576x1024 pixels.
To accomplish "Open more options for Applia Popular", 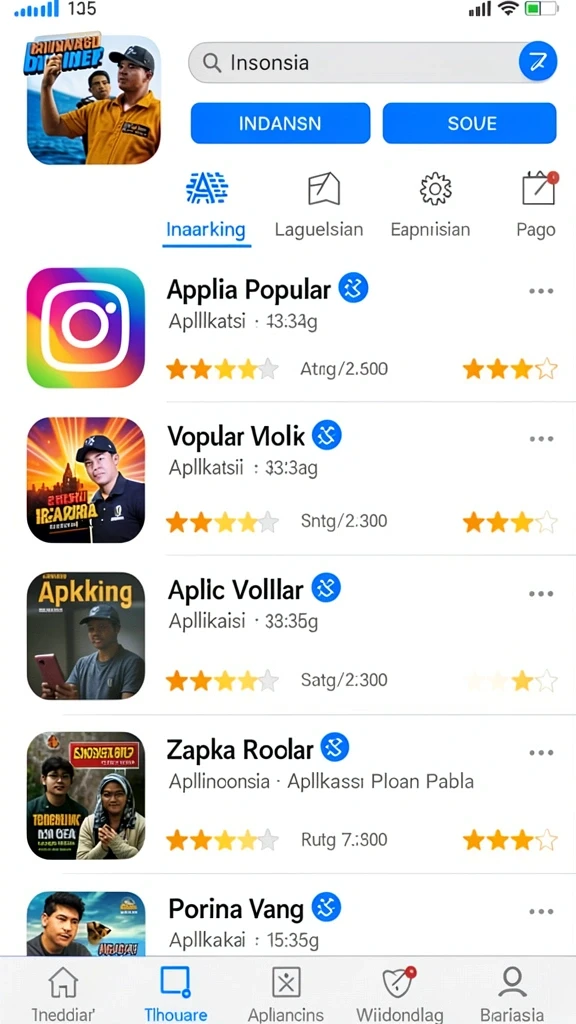I will (x=541, y=291).
